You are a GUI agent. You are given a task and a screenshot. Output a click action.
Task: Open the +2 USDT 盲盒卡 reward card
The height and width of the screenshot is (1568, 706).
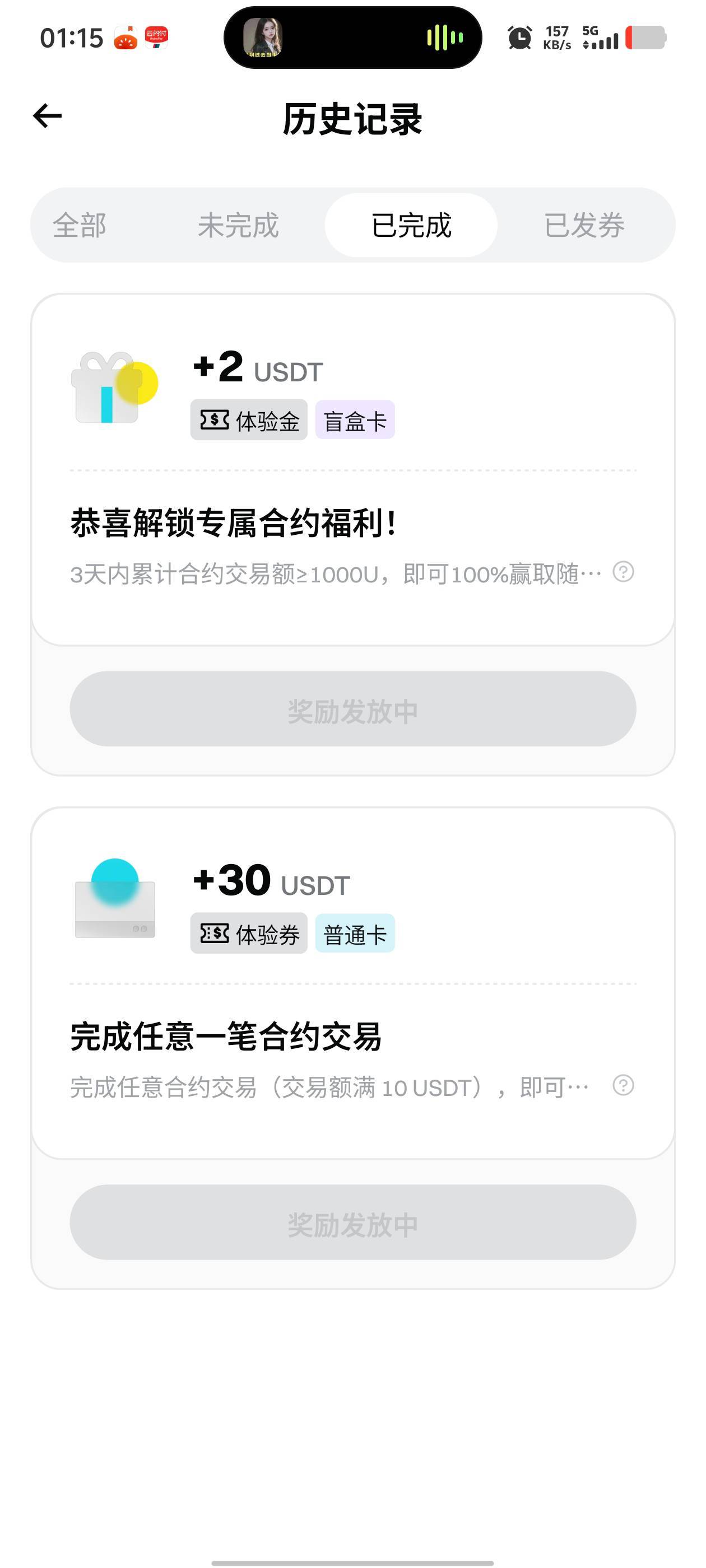point(352,470)
